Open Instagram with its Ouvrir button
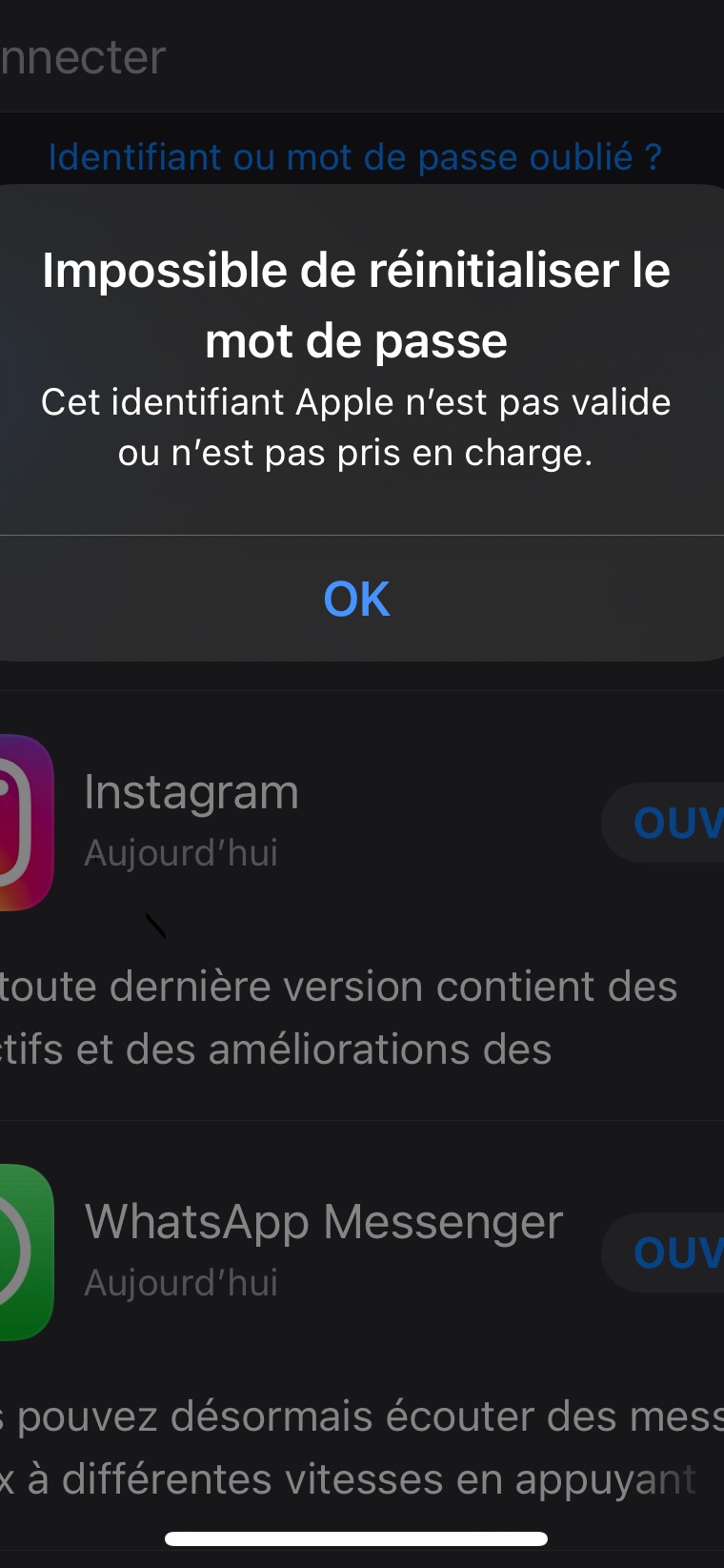 click(663, 823)
